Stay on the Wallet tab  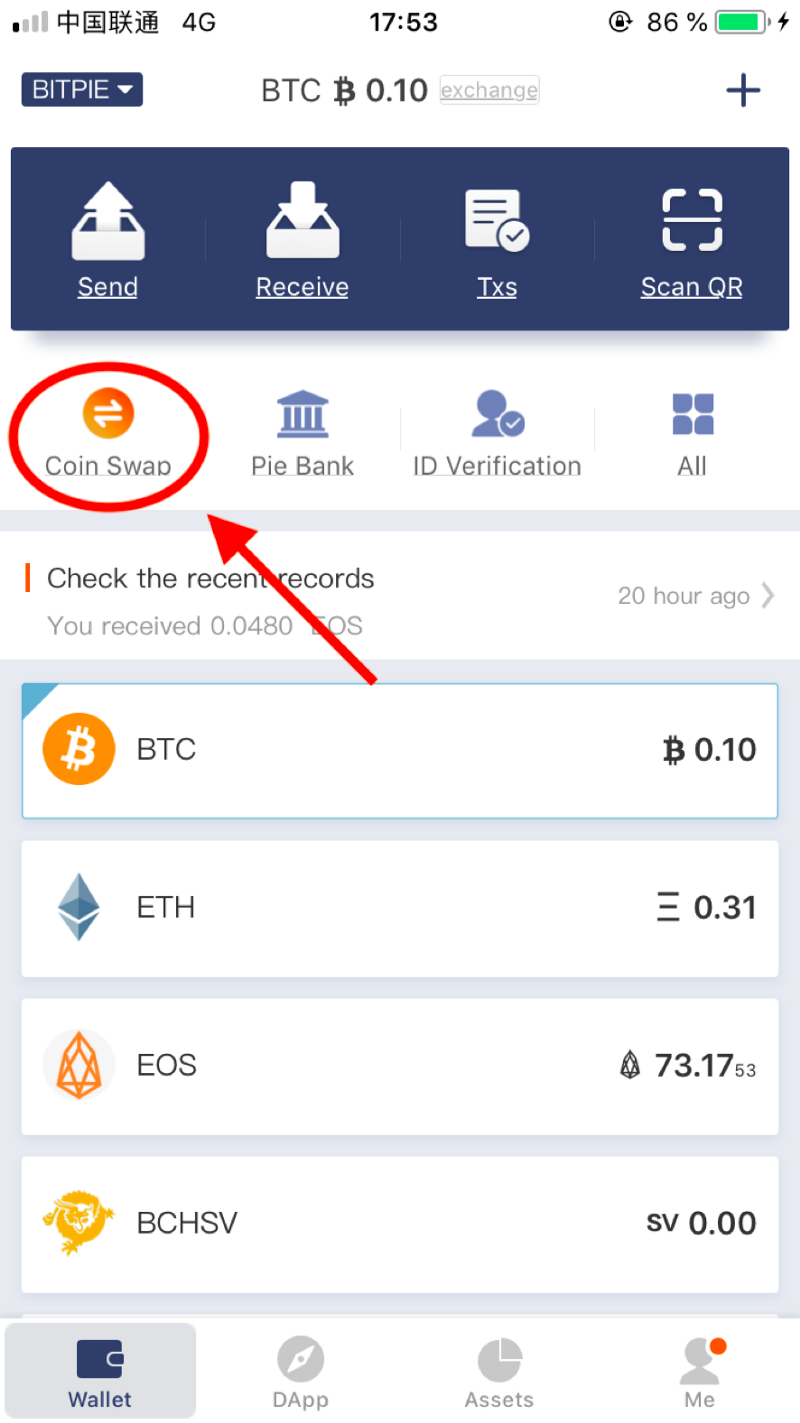[x=100, y=1372]
